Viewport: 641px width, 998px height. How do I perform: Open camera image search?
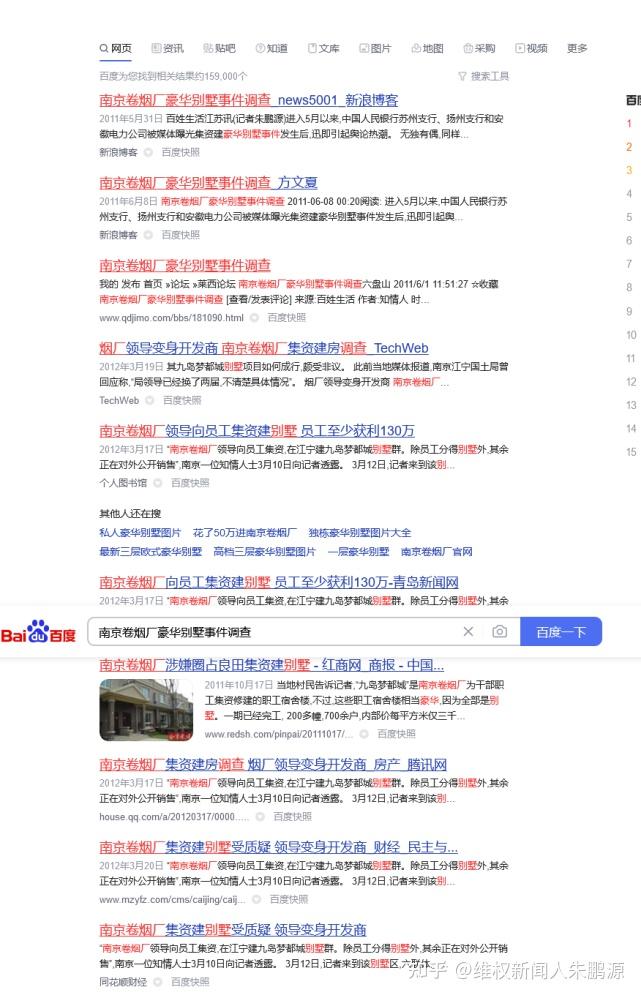499,632
